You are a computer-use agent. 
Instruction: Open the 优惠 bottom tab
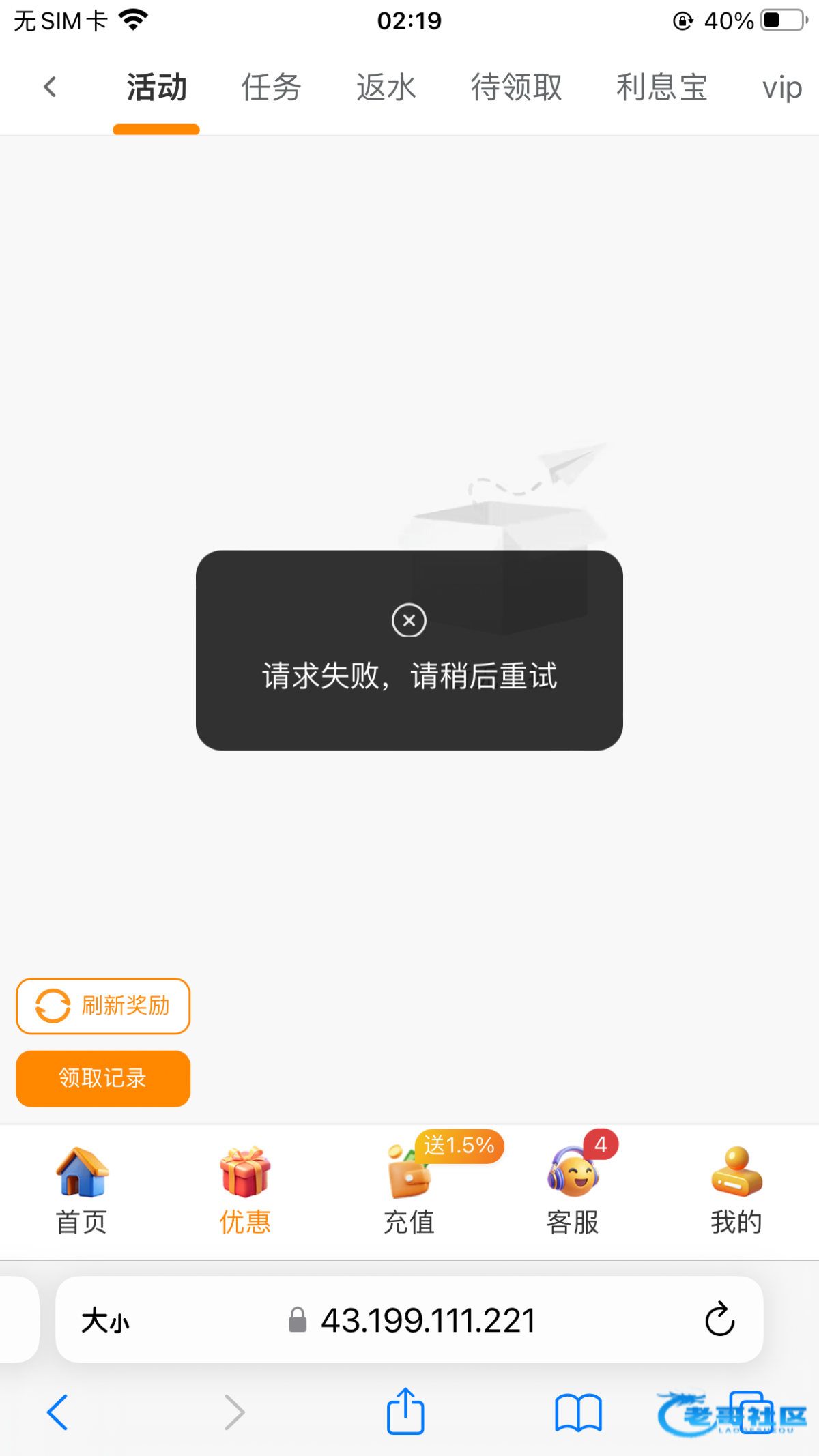point(245,1191)
